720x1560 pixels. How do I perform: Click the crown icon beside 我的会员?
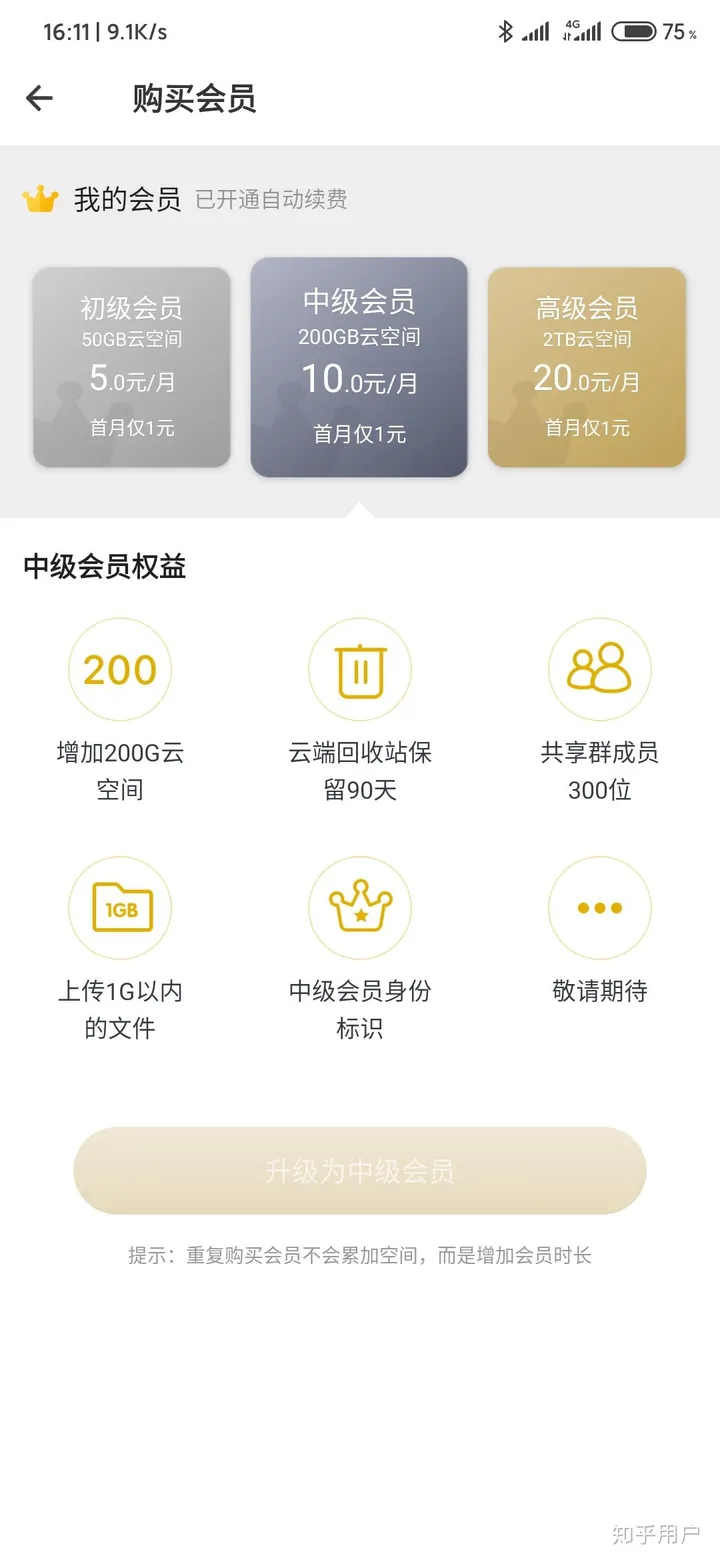[x=40, y=199]
